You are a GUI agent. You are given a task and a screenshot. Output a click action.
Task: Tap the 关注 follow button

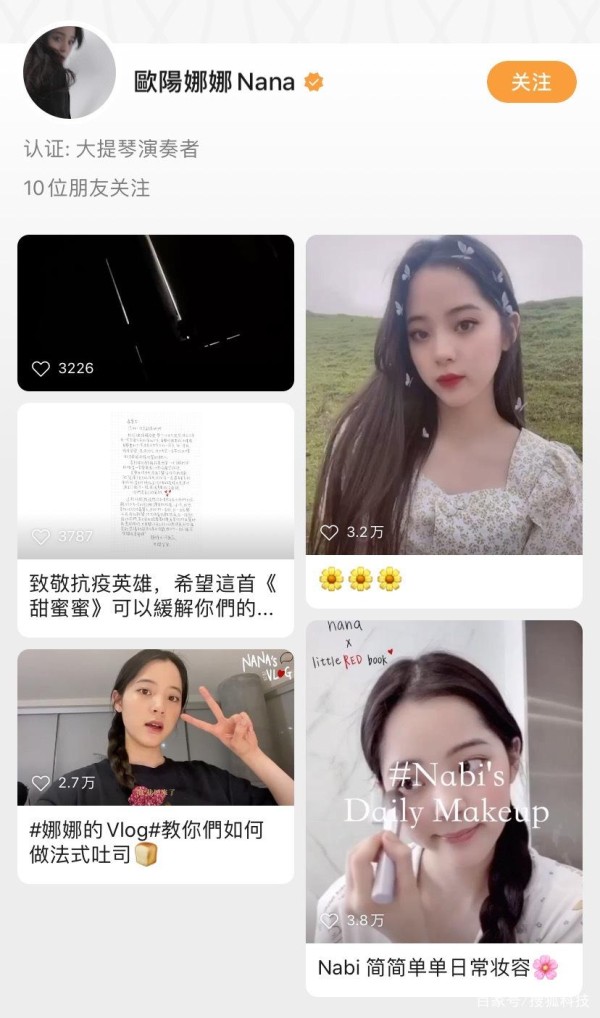[531, 82]
